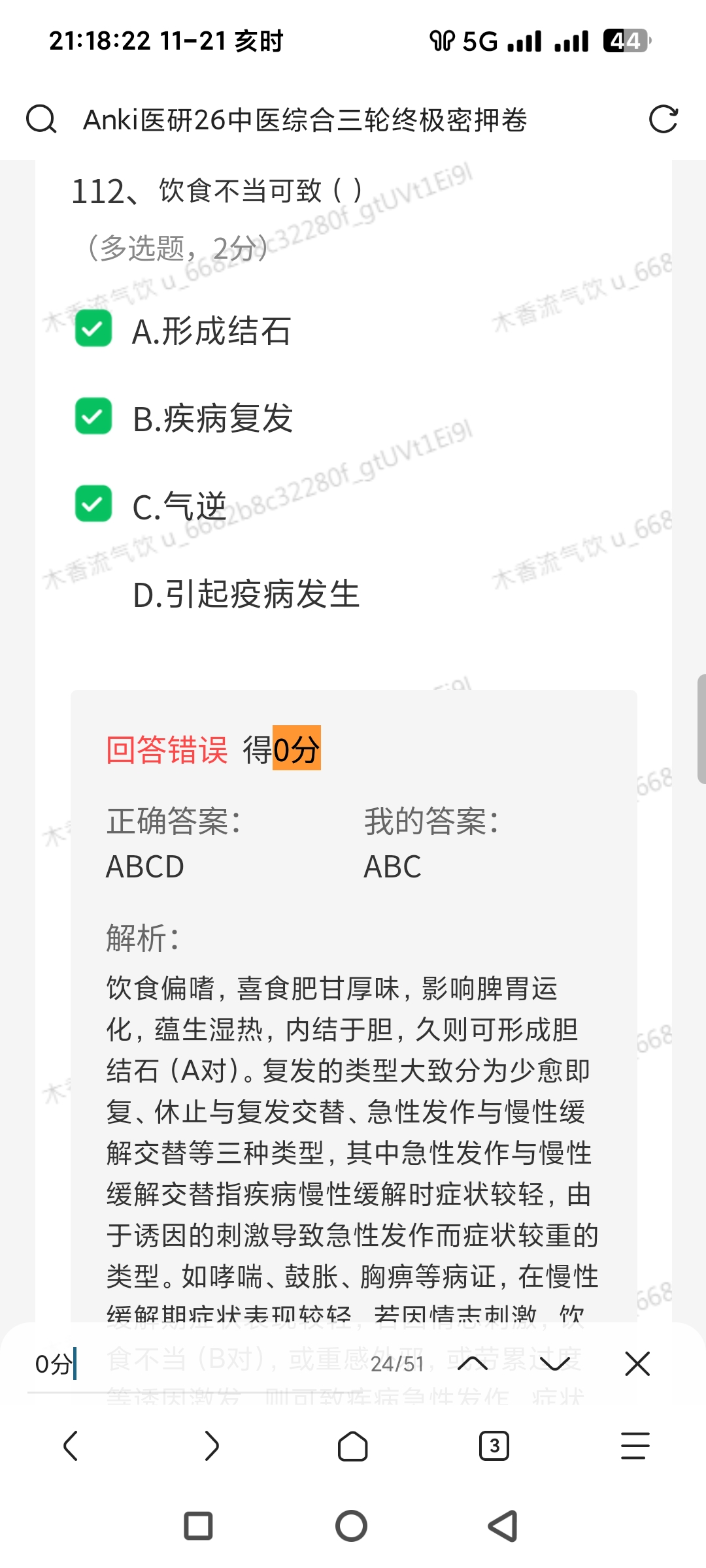
Task: Close the find-in-page bar
Action: point(637,1364)
